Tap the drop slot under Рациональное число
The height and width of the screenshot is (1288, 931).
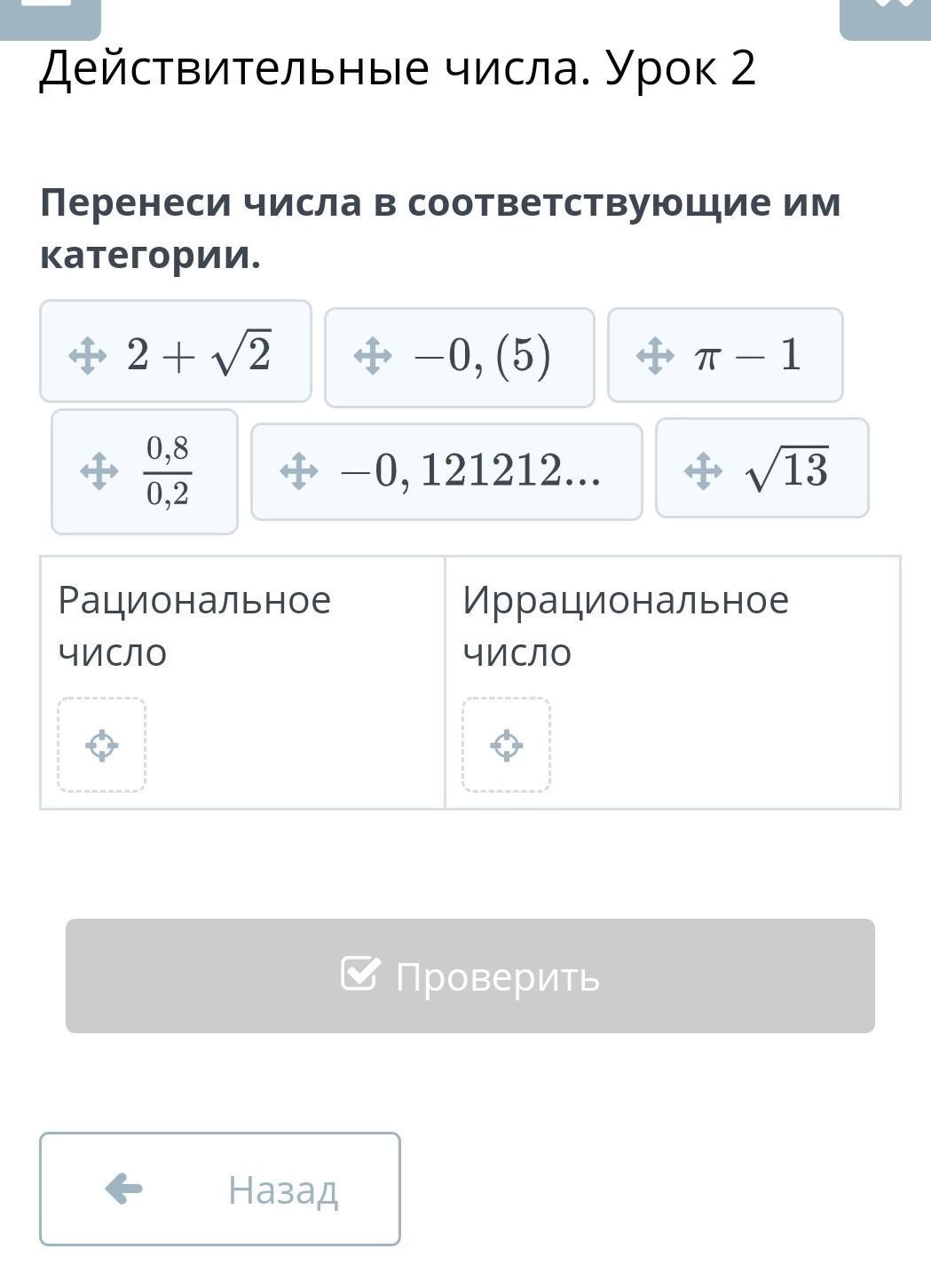tap(102, 745)
